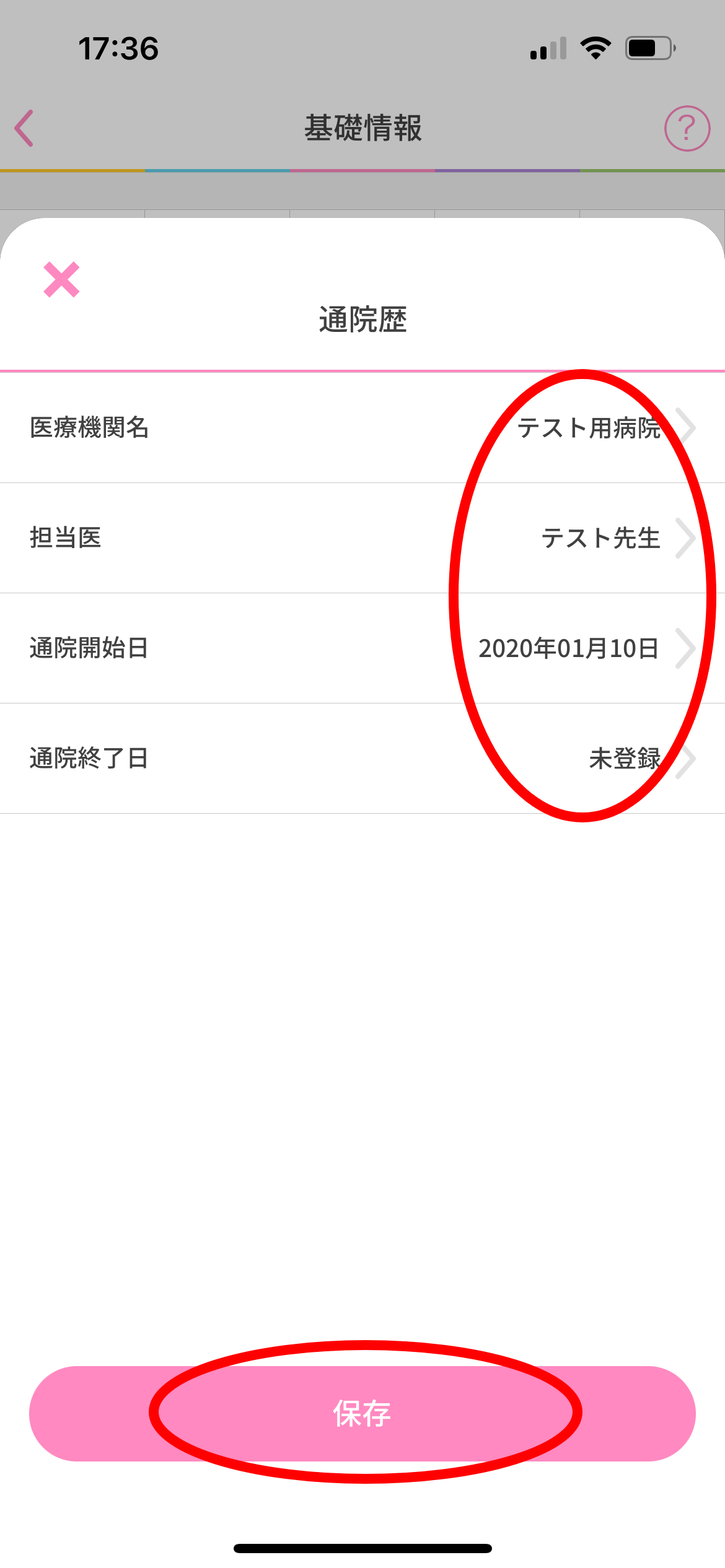Tap the 保存 button
This screenshot has height=1568, width=725.
pyautogui.click(x=362, y=1414)
